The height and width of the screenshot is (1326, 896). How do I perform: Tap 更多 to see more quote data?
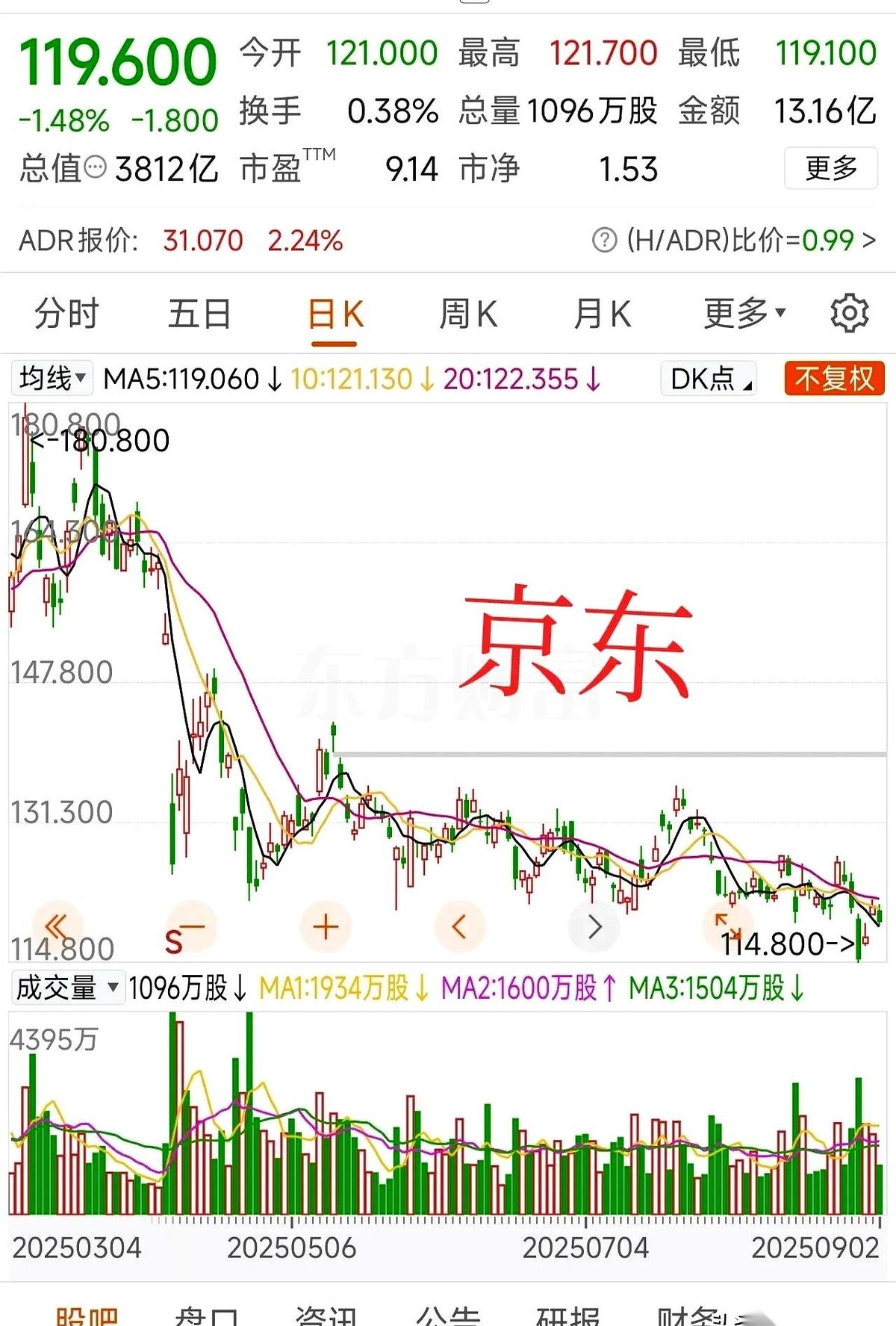click(830, 168)
